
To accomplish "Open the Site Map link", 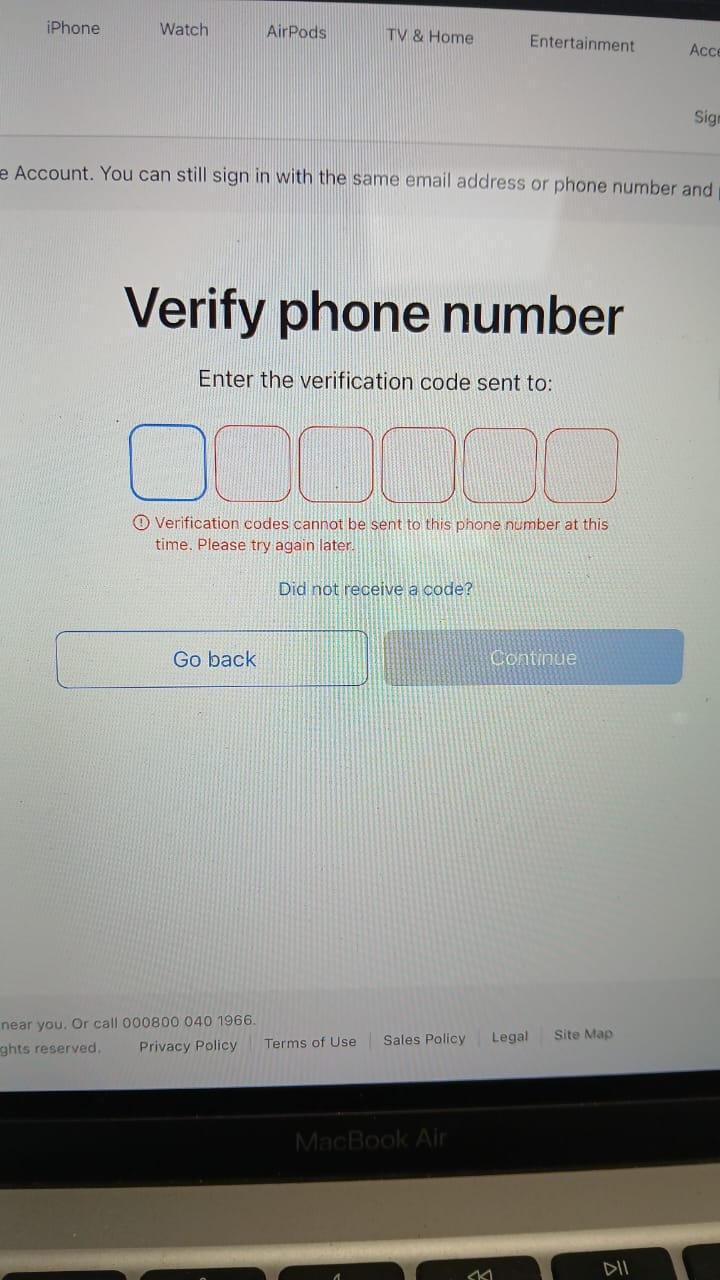I will point(584,1035).
